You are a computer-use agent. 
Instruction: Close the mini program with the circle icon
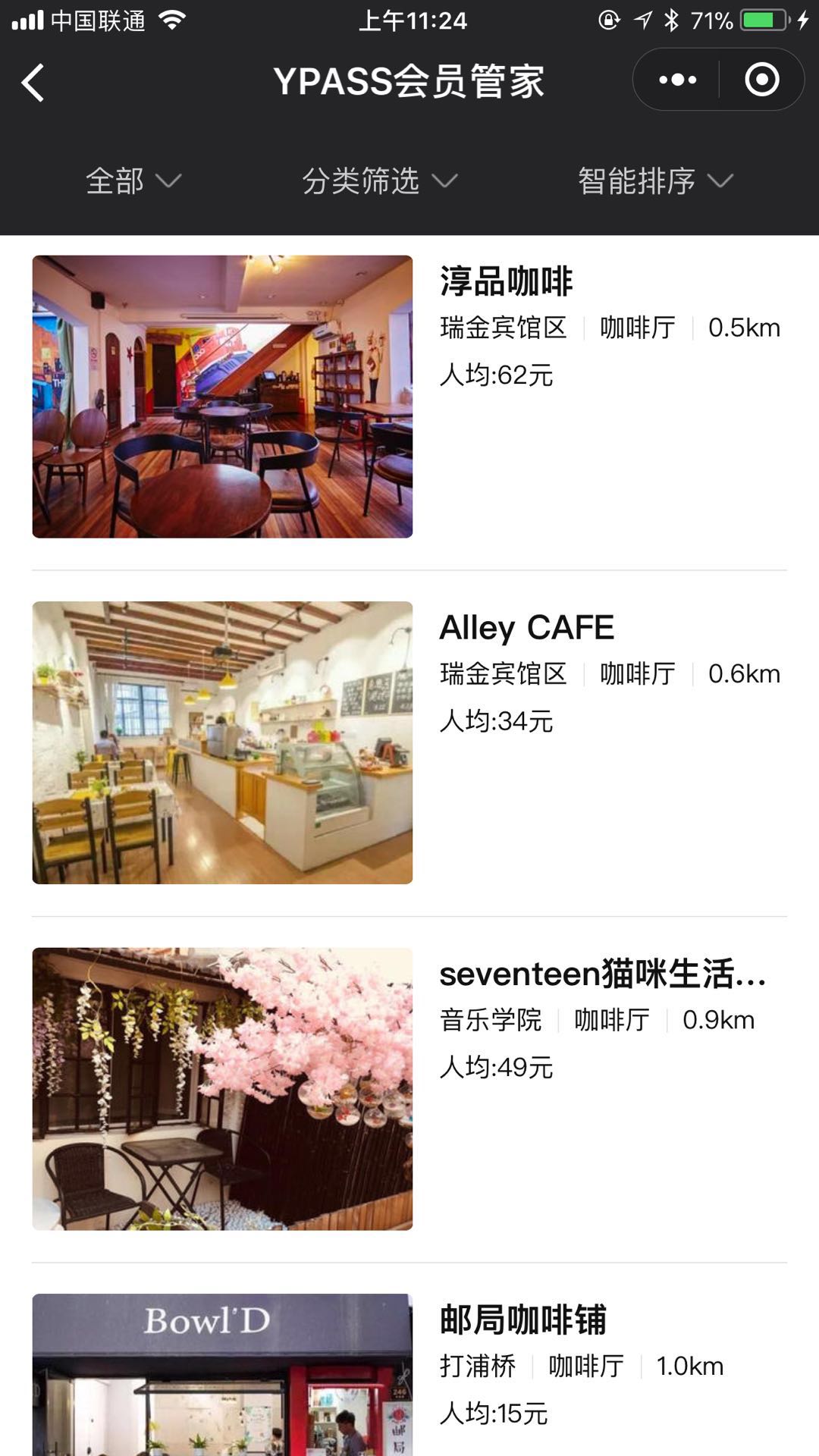pyautogui.click(x=761, y=80)
